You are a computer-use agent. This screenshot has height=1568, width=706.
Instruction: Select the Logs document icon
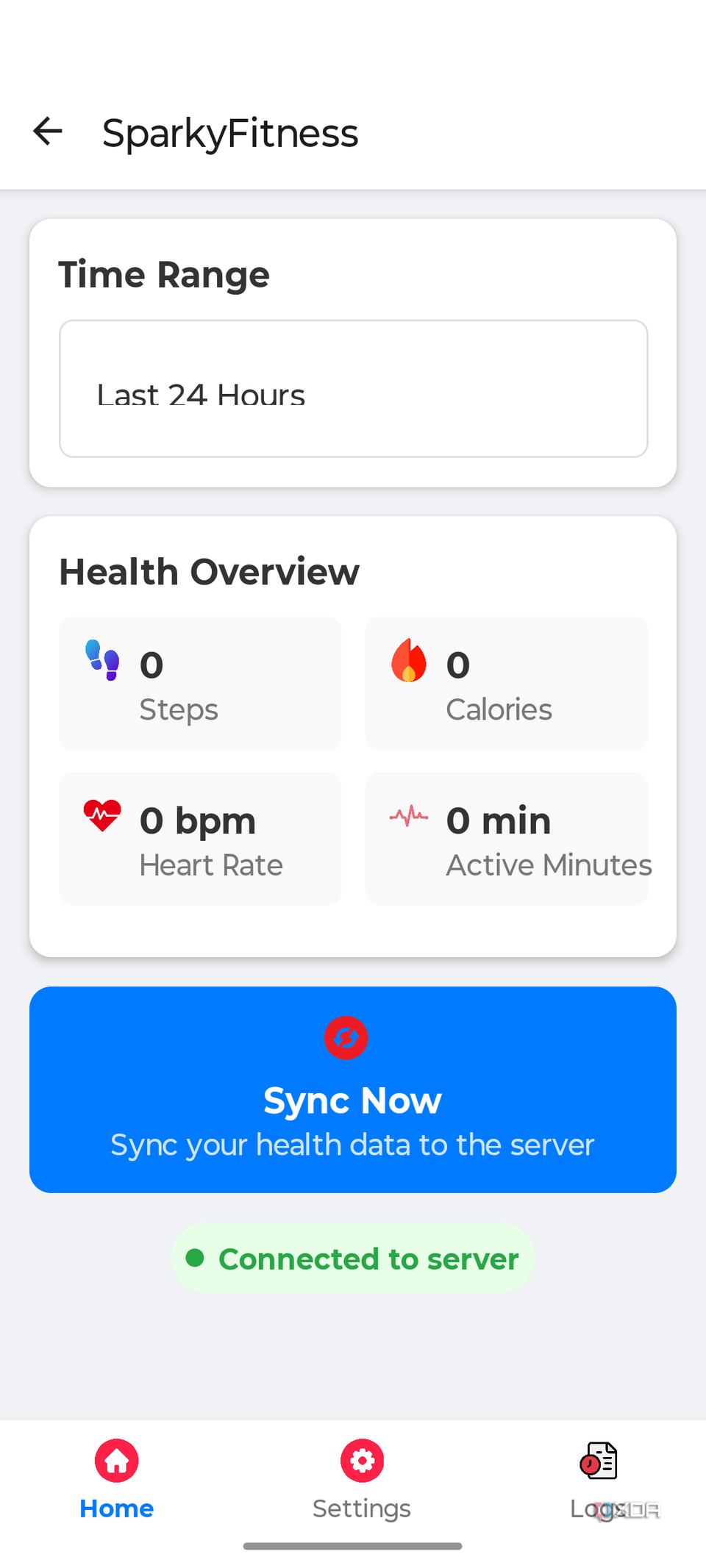coord(598,1460)
